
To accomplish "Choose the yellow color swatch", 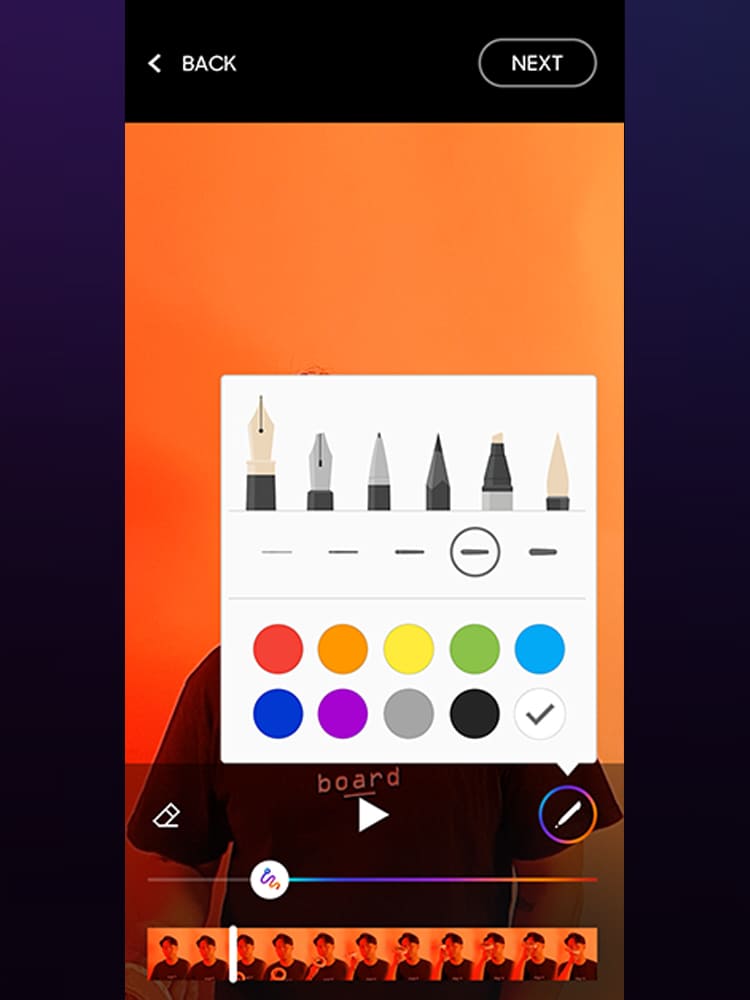I will (408, 648).
